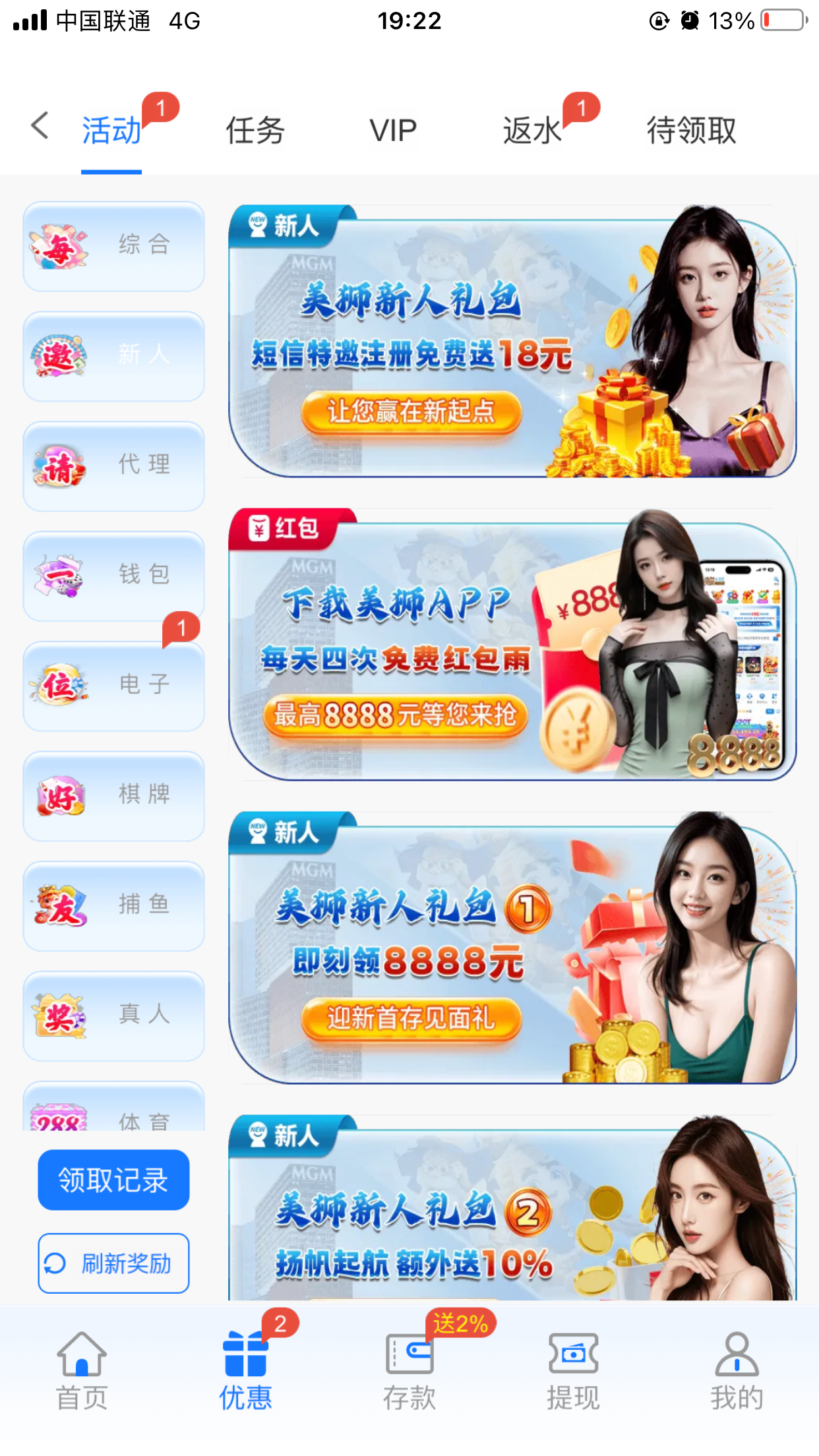The width and height of the screenshot is (819, 1456).
Task: Select the 代理 category
Action: (x=114, y=466)
